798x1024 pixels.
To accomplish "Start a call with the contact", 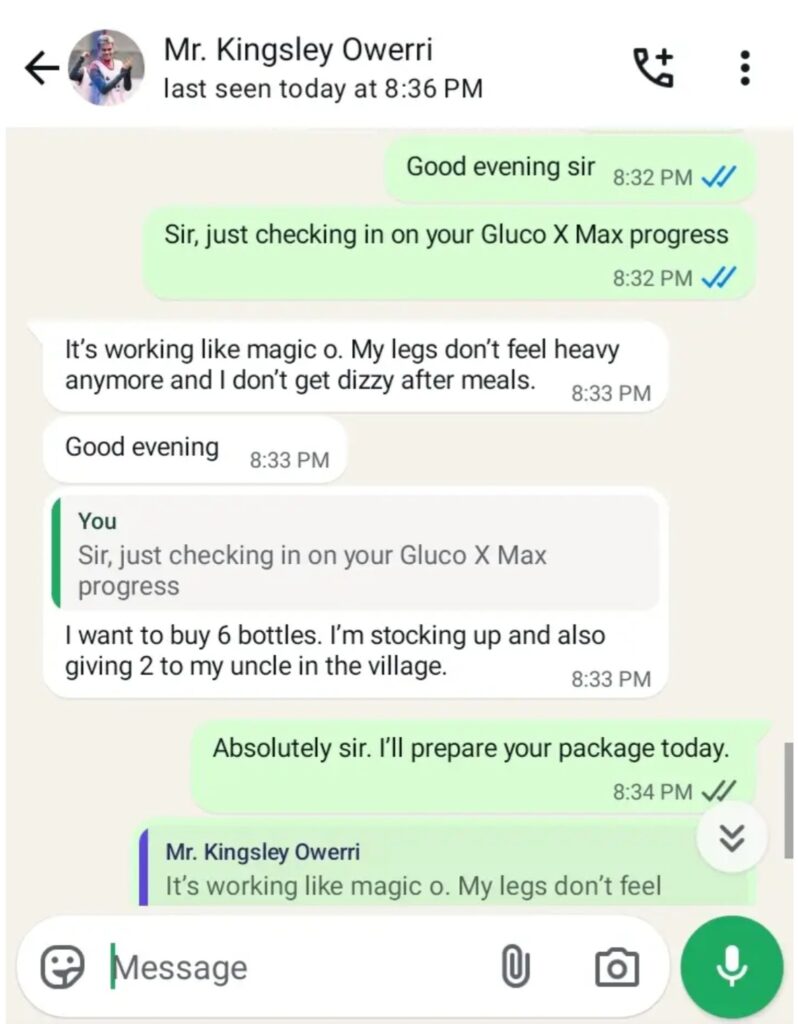I will pos(655,68).
